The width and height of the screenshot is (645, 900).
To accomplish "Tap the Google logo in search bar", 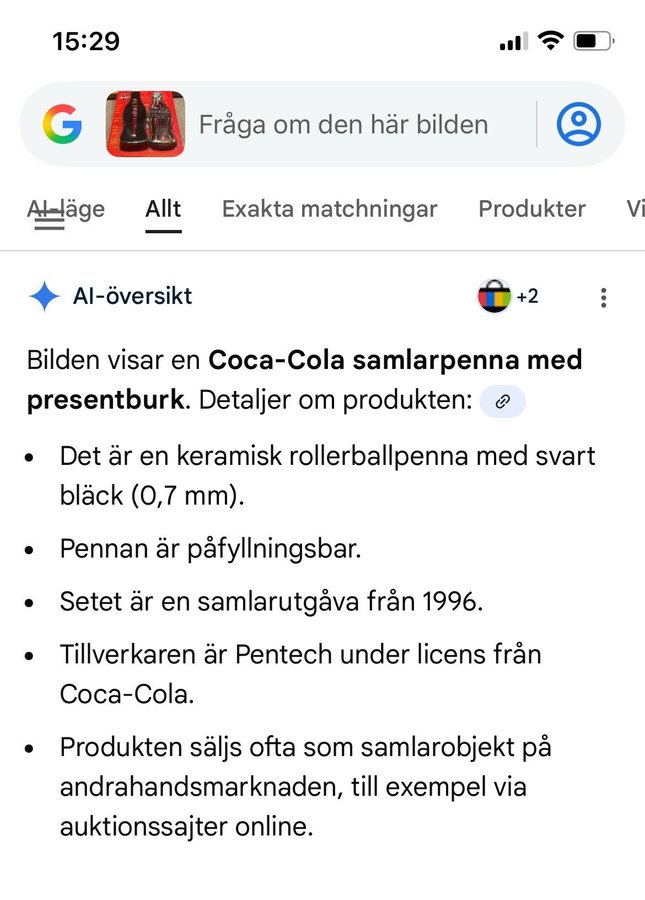I will click(62, 125).
